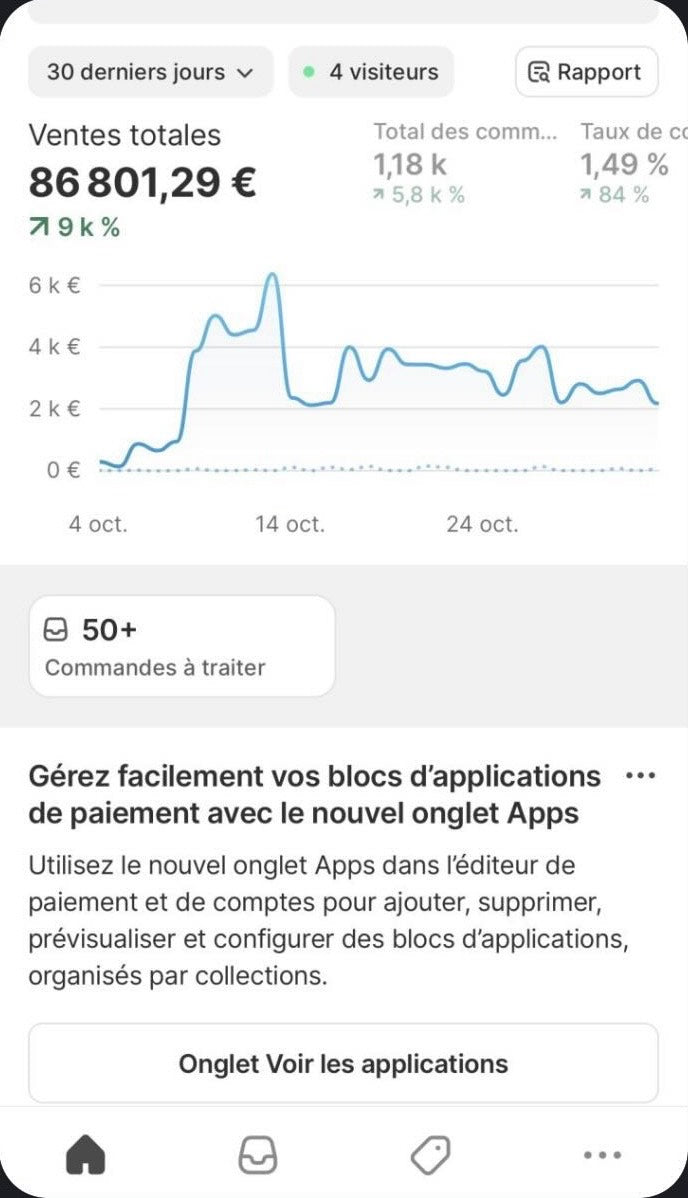Open the More tab in bottom navigation
Screen dimensions: 688x1198
click(602, 1154)
